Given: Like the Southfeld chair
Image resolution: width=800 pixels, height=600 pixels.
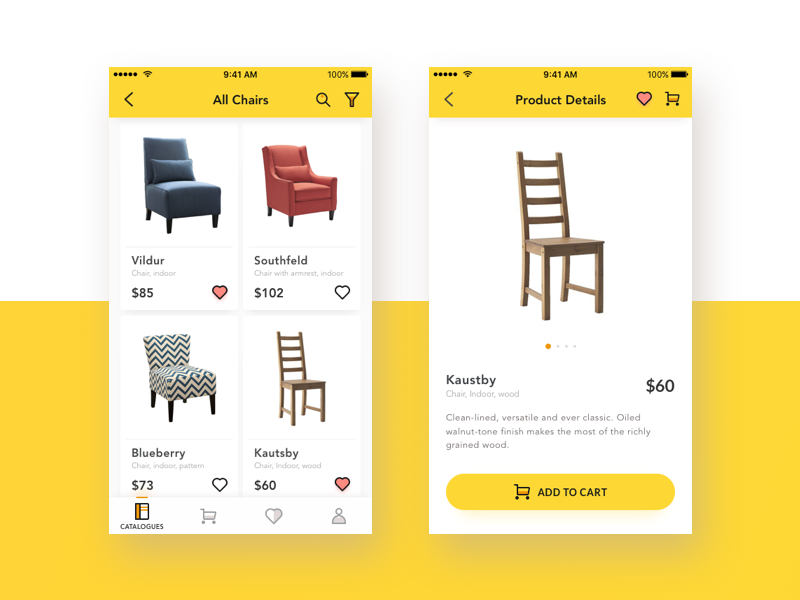Looking at the screenshot, I should click(342, 292).
